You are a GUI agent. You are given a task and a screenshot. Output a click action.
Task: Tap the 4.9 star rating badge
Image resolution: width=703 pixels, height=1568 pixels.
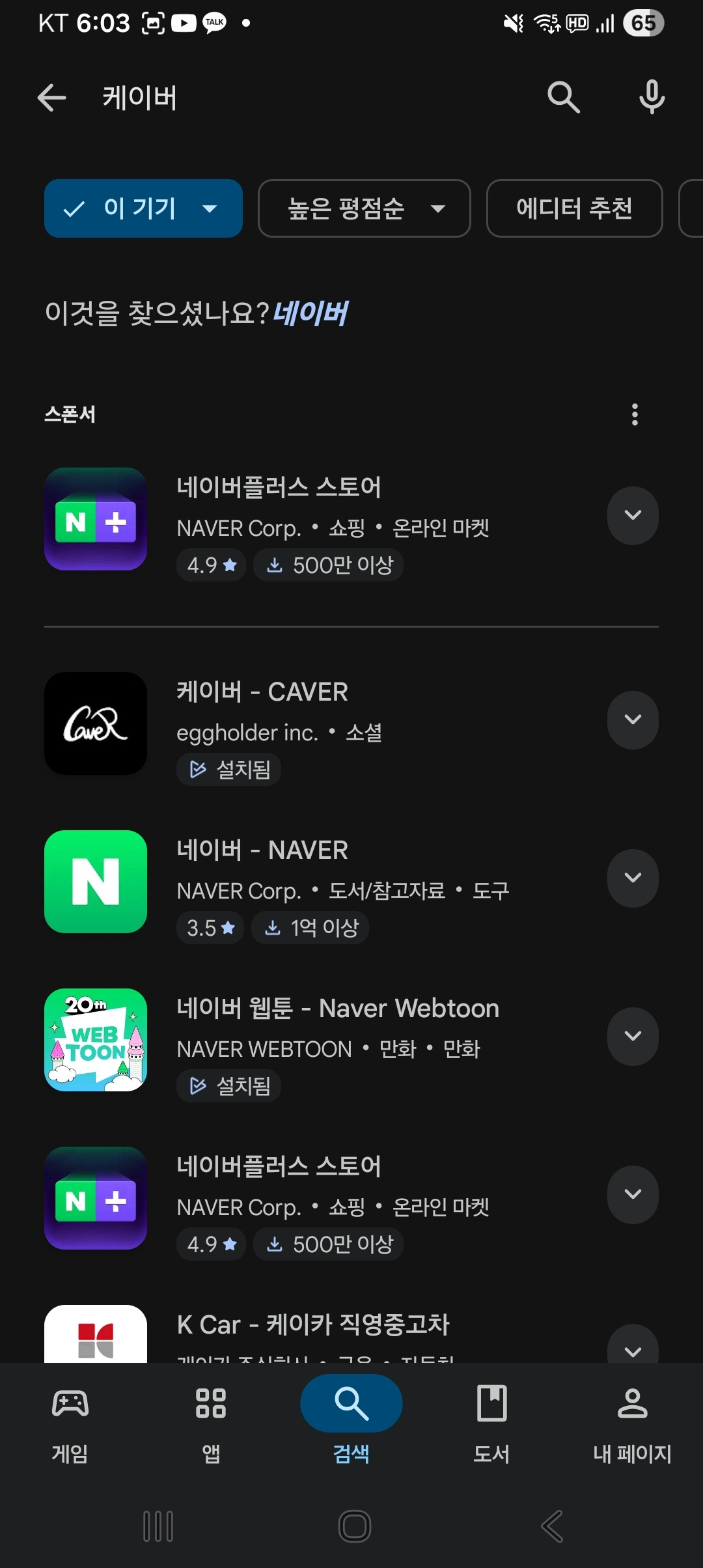[x=211, y=565]
